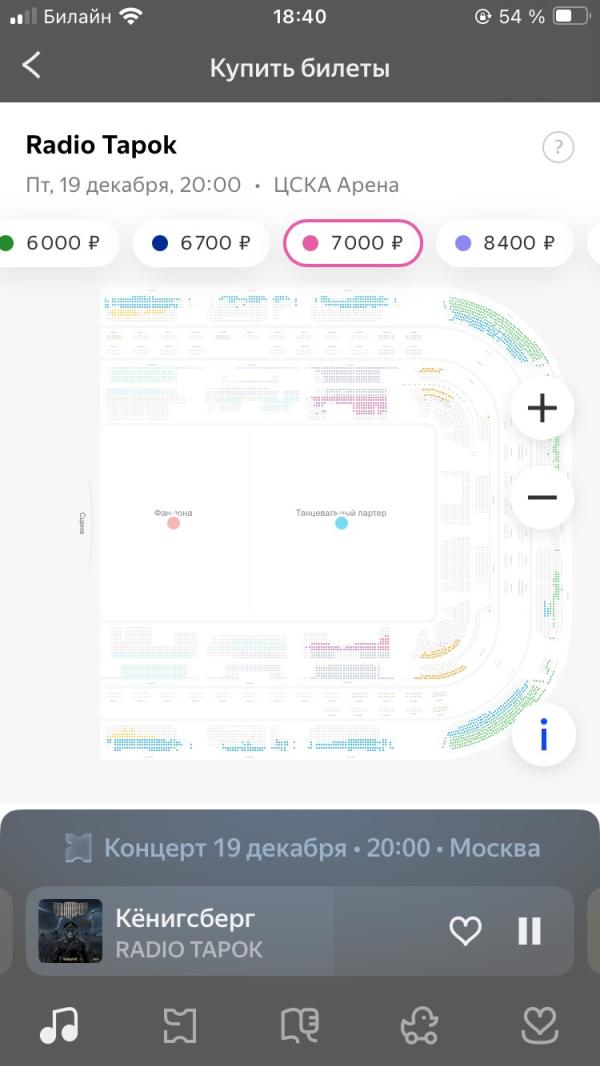Deselect the 7000 ₽ price chip
Screen dimensions: 600x1066
point(353,243)
